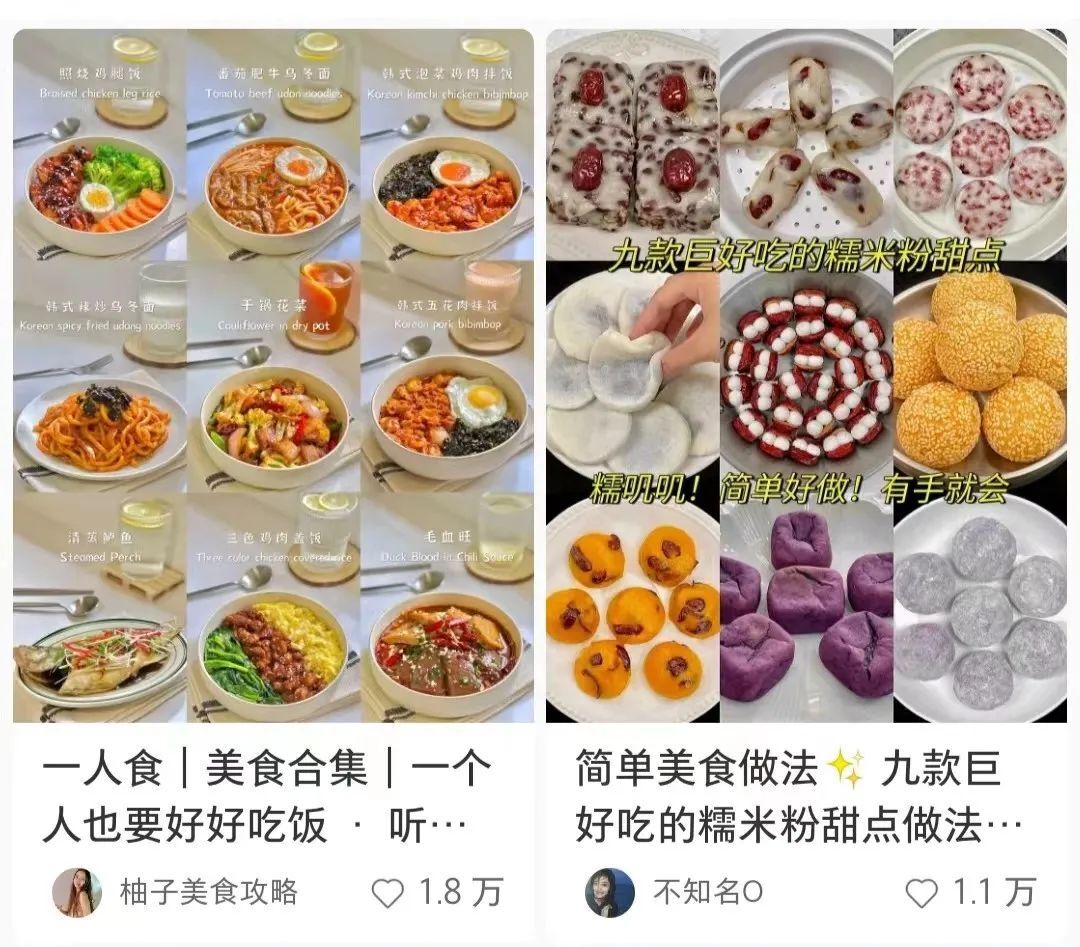This screenshot has height=947, width=1080.
Task: Like the post by 不知名O
Action: coord(921,892)
